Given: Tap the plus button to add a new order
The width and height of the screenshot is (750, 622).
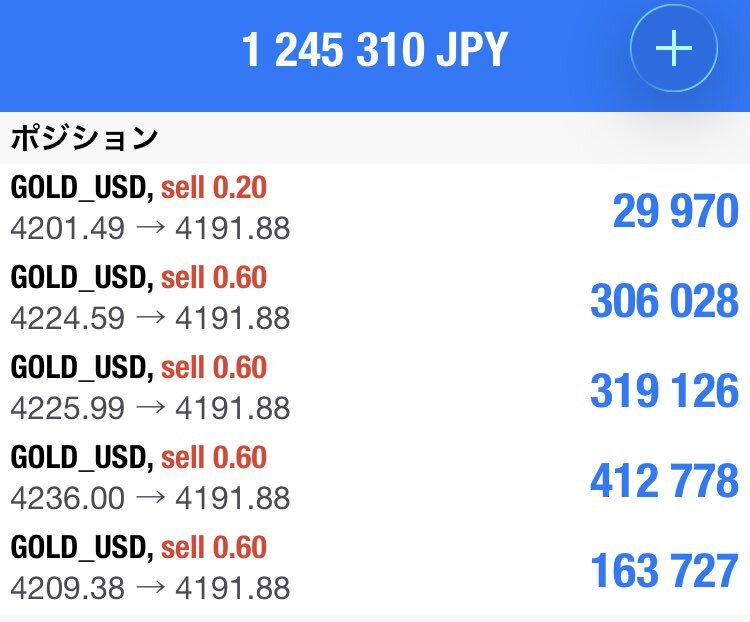Looking at the screenshot, I should [673, 48].
